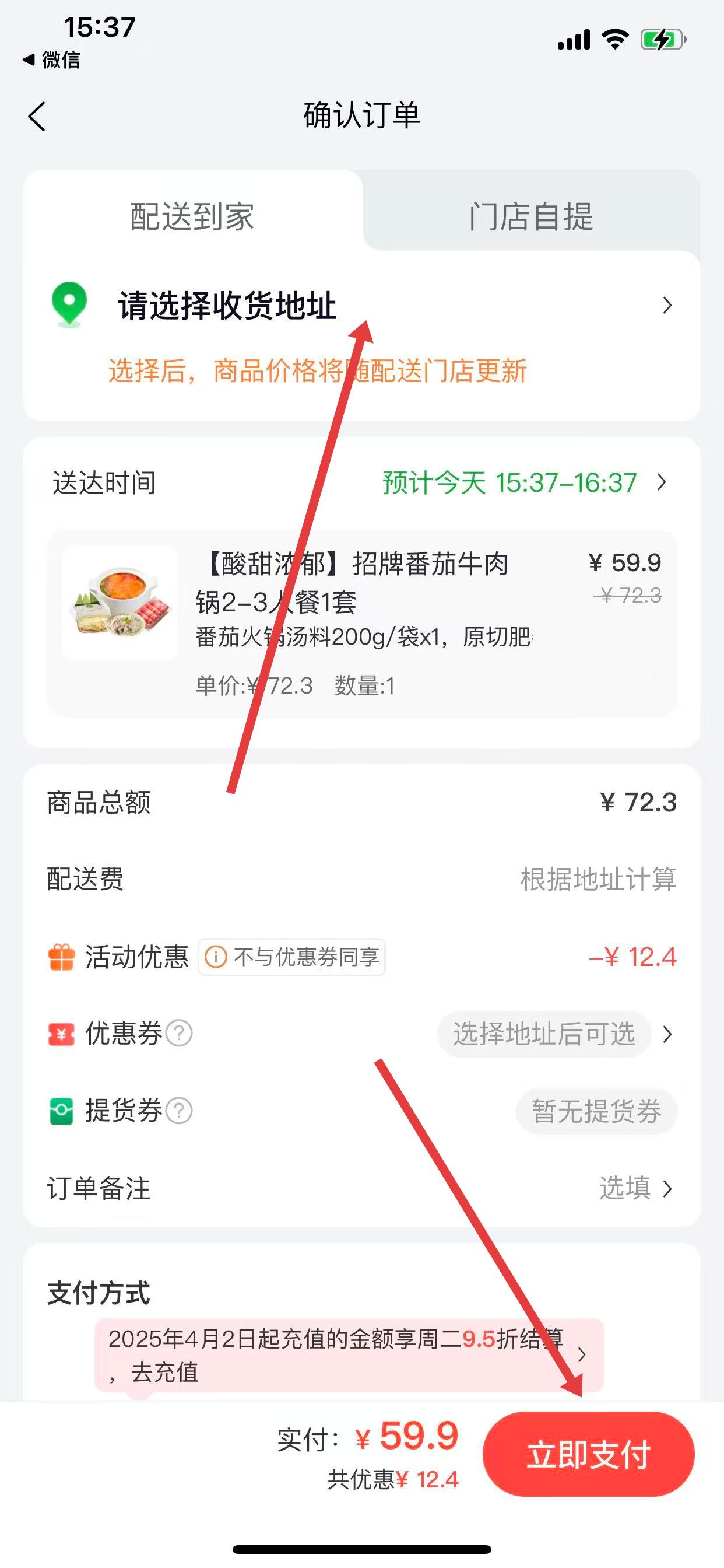Change the 送达时间 delivery time
This screenshot has width=724, height=1568.
coord(523,482)
